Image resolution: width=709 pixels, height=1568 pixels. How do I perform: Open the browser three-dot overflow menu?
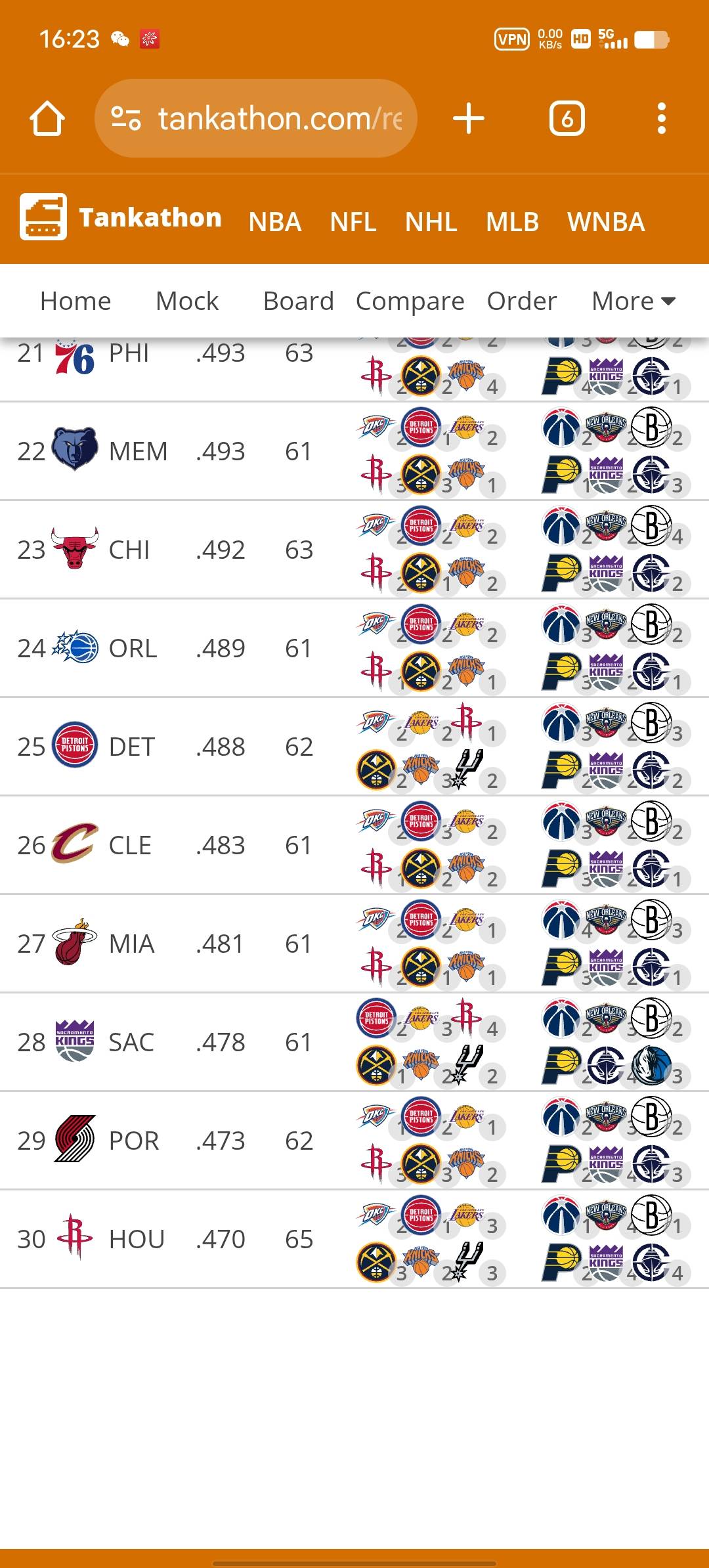(x=661, y=118)
